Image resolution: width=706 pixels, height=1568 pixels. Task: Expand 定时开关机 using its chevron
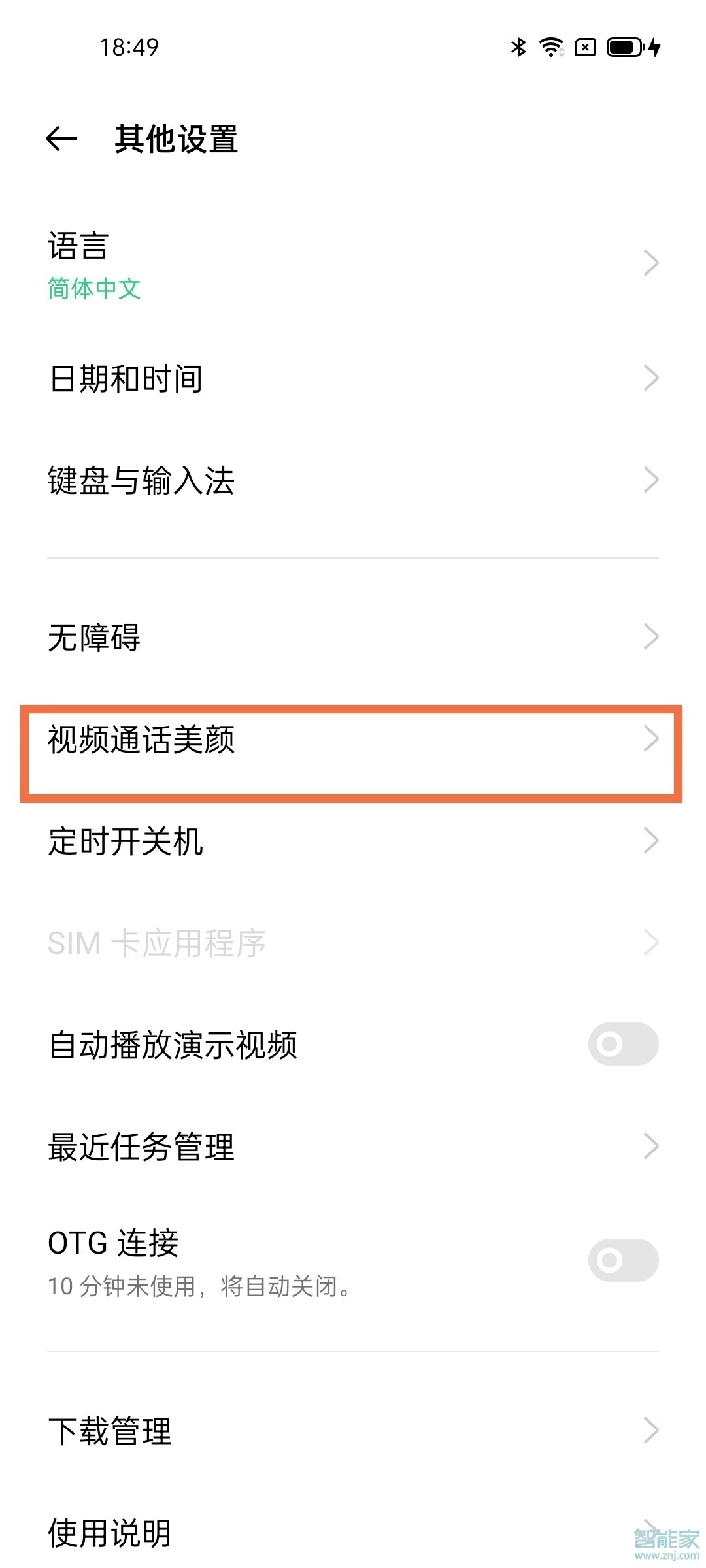click(651, 841)
